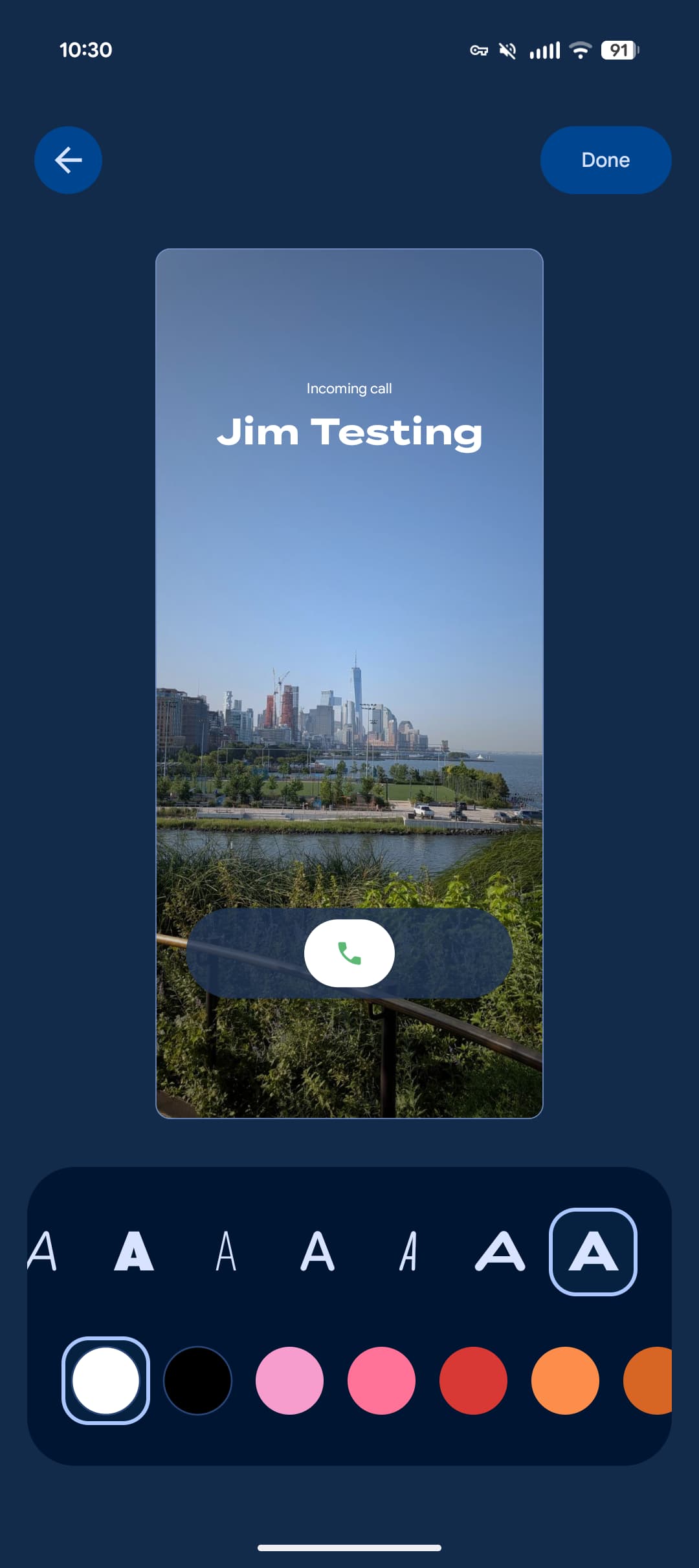
Task: Pick the rounded medium fourth font style
Action: pyautogui.click(x=317, y=1251)
